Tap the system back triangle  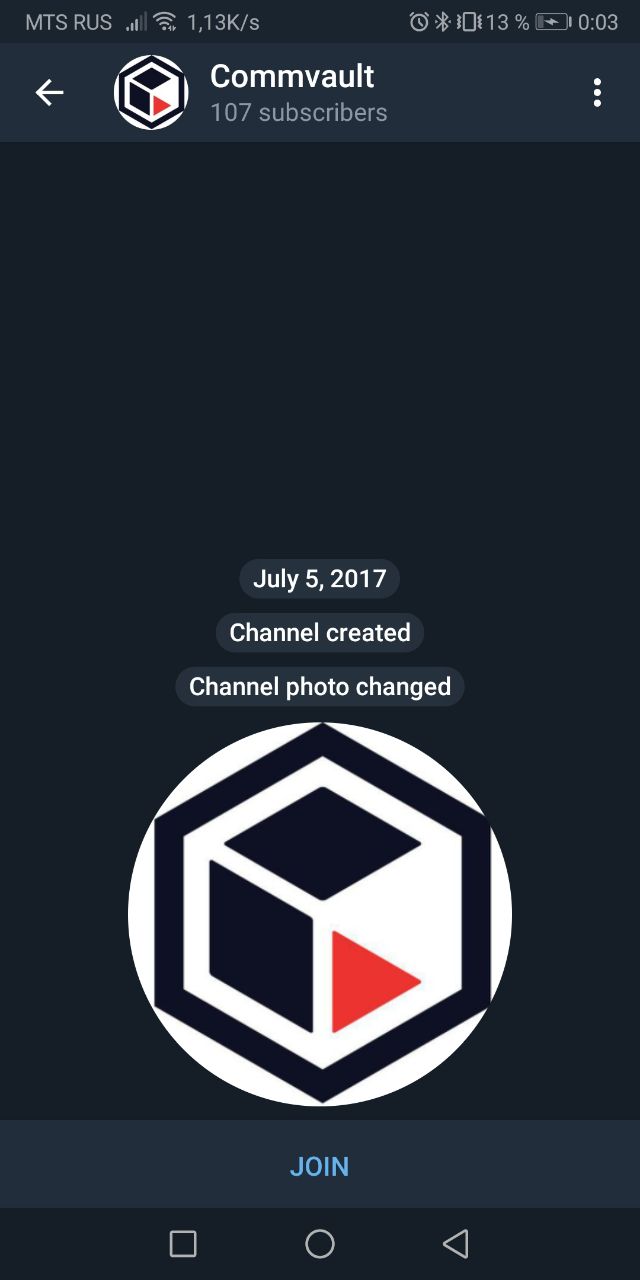(x=456, y=1243)
